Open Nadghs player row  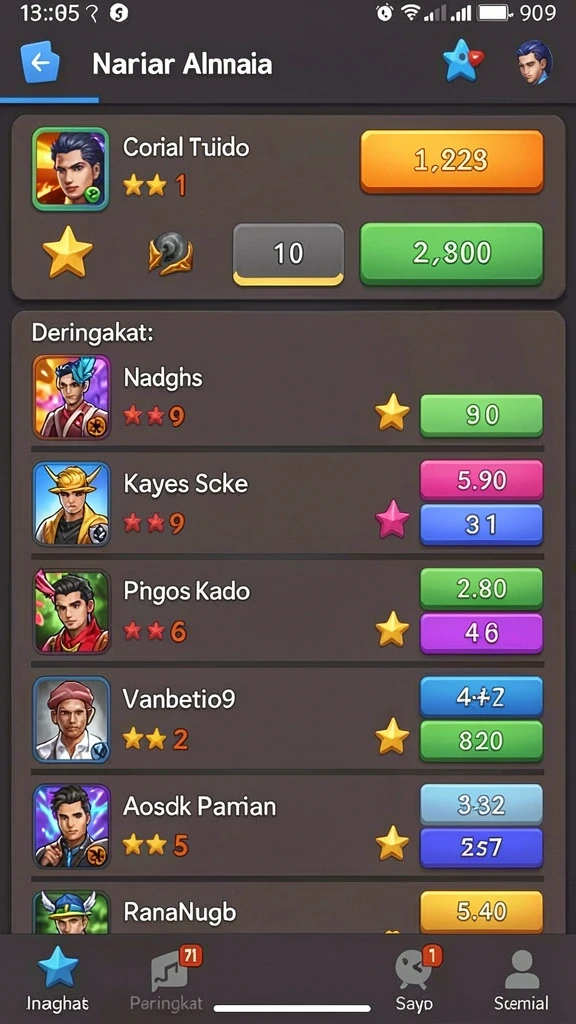288,397
